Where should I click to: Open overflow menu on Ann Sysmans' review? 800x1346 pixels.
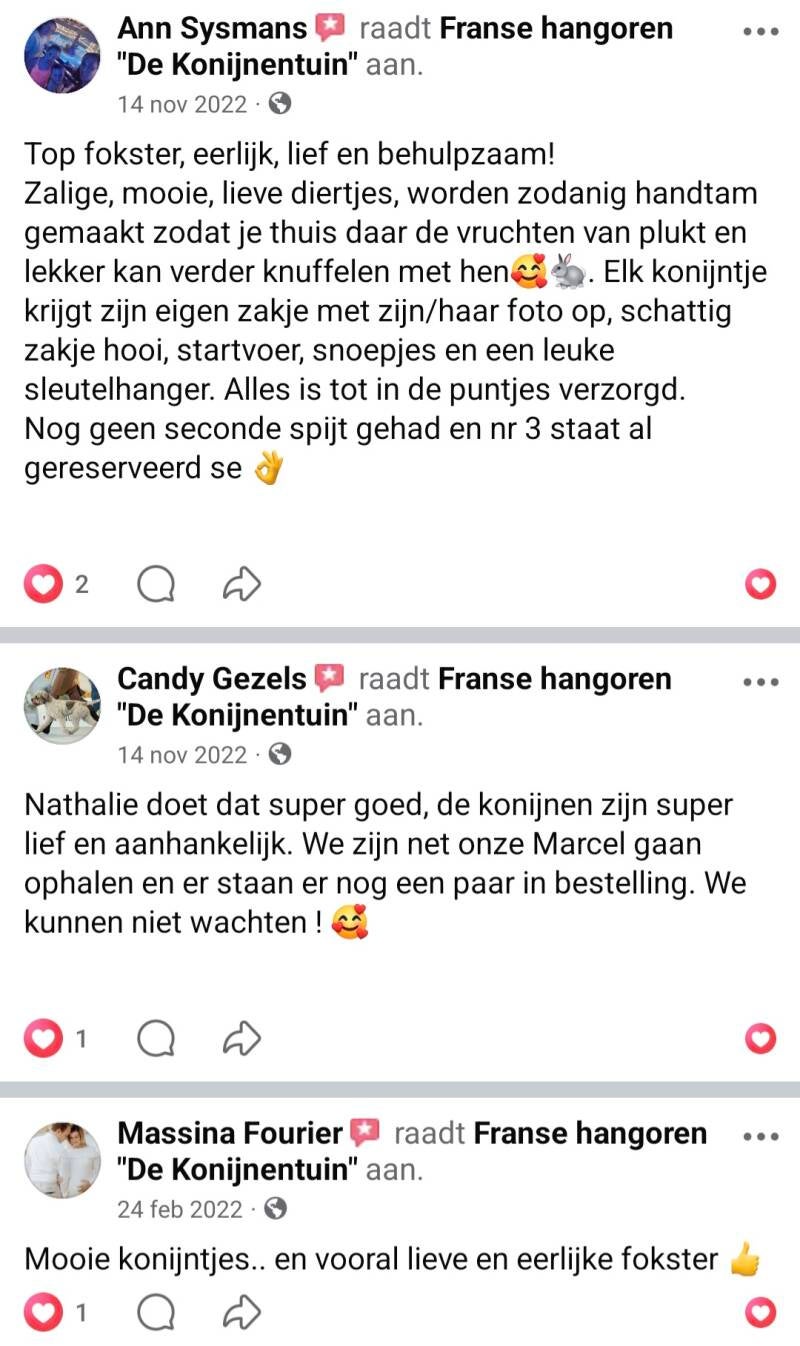(761, 30)
